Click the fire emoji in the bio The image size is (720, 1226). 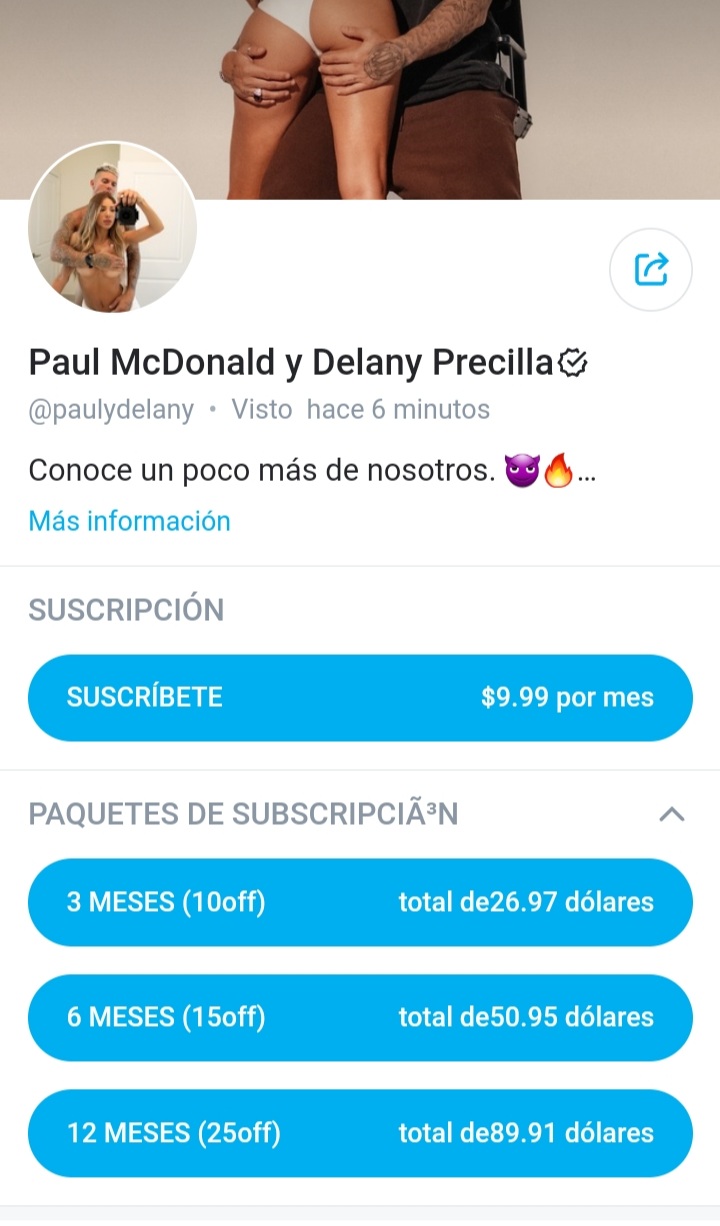tap(557, 468)
